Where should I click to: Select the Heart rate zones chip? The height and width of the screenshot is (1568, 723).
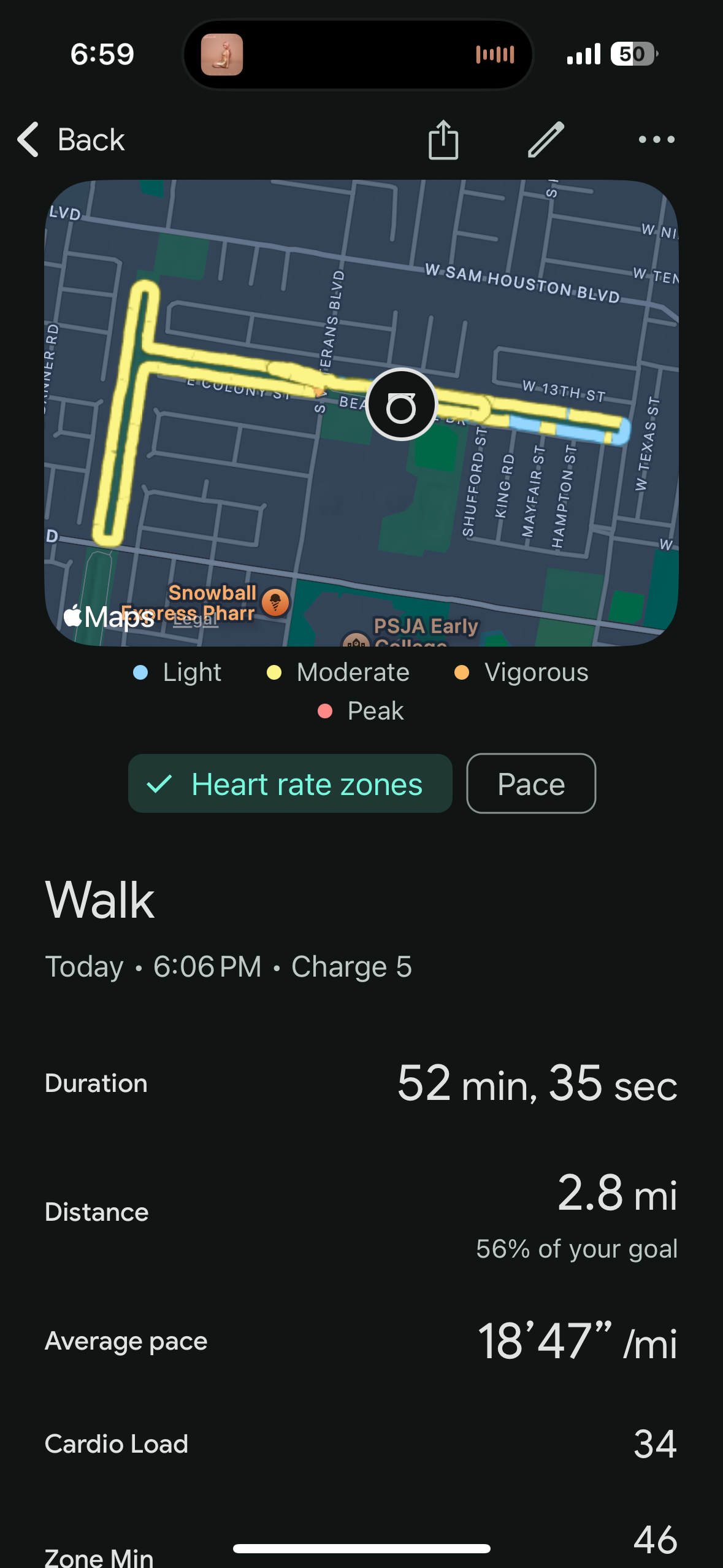coord(290,783)
